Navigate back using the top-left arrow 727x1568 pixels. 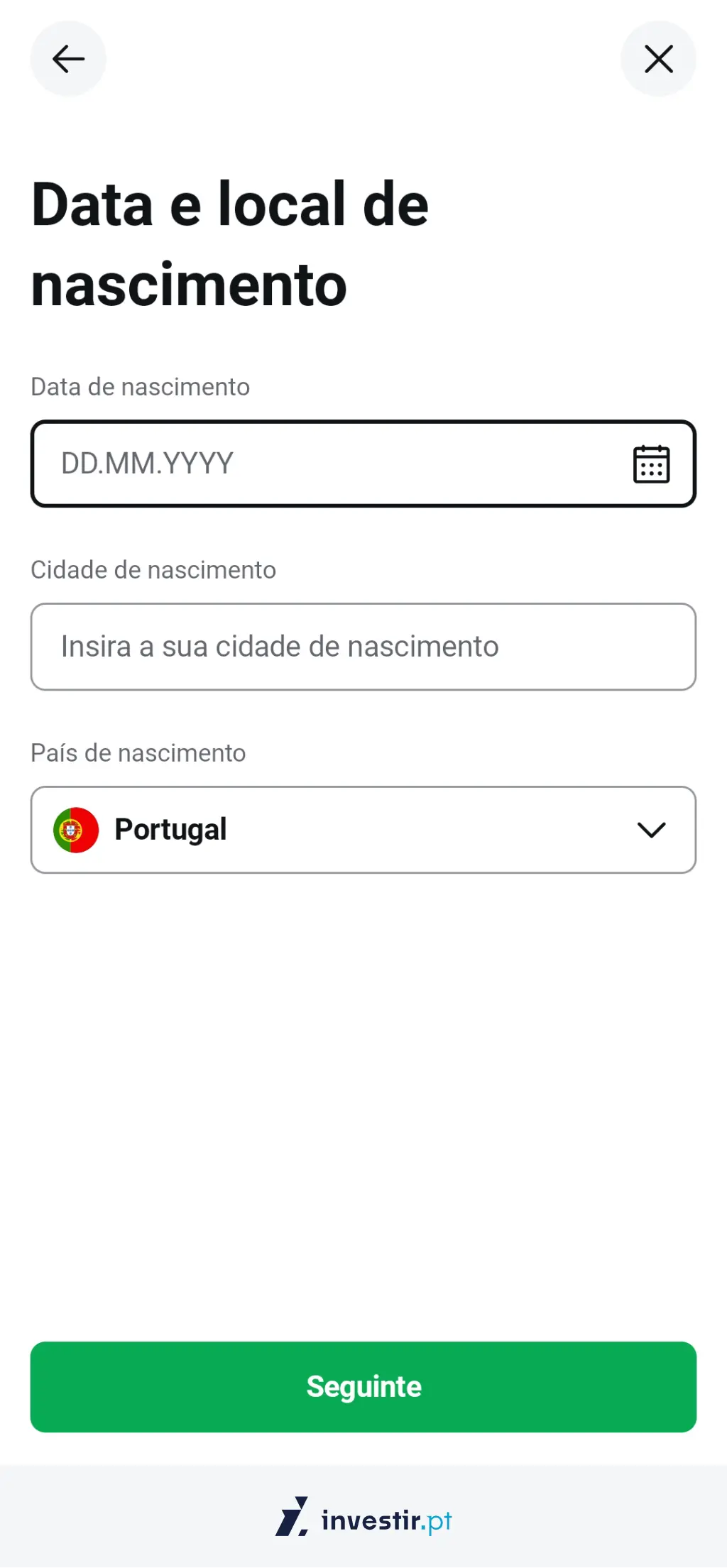point(67,59)
